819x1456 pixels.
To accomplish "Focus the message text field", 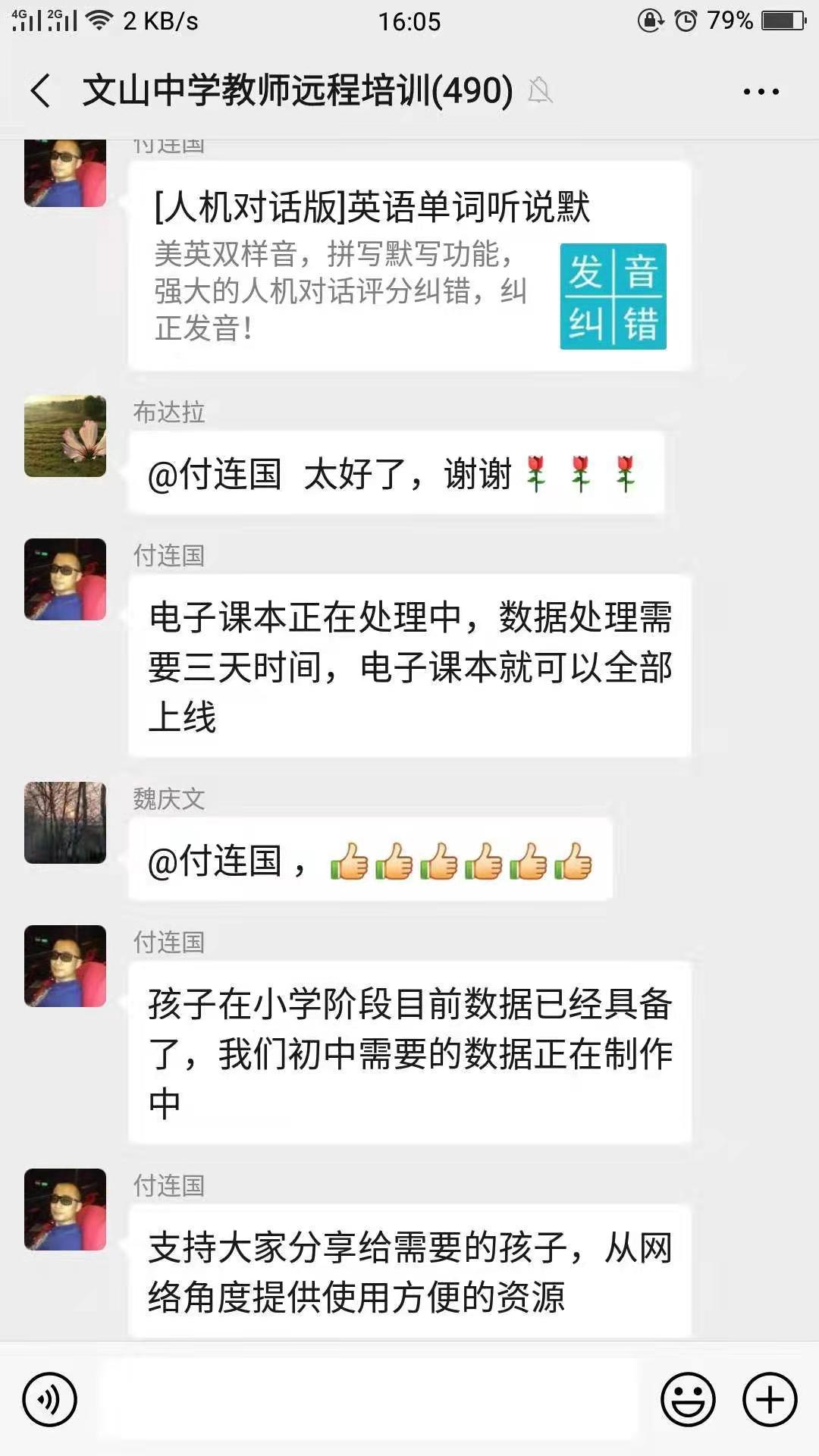I will click(x=370, y=1399).
